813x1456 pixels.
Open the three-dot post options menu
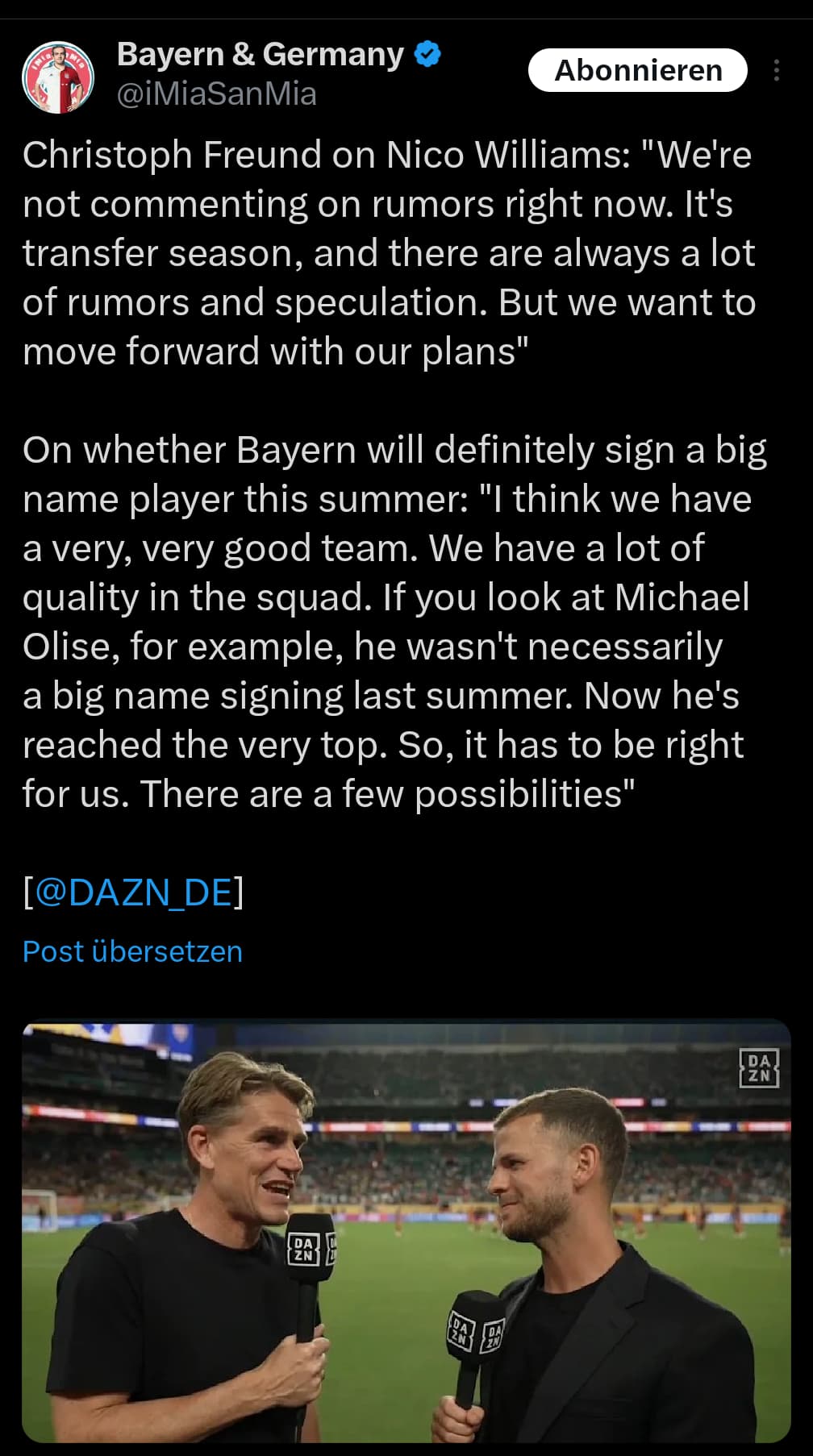776,70
